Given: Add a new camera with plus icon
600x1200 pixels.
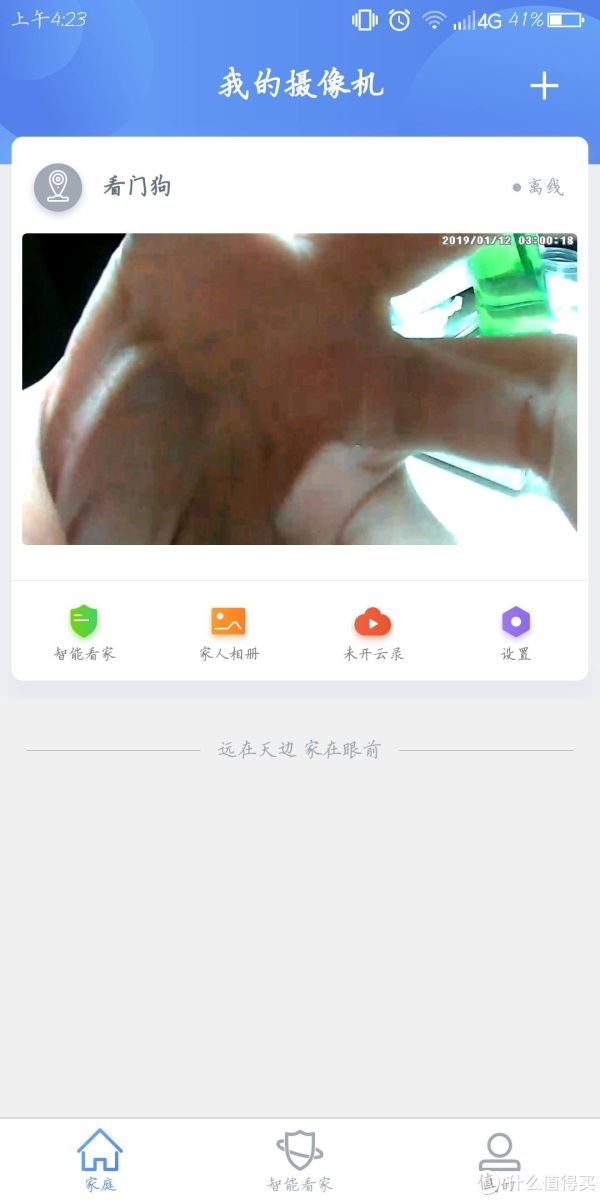Looking at the screenshot, I should (543, 86).
